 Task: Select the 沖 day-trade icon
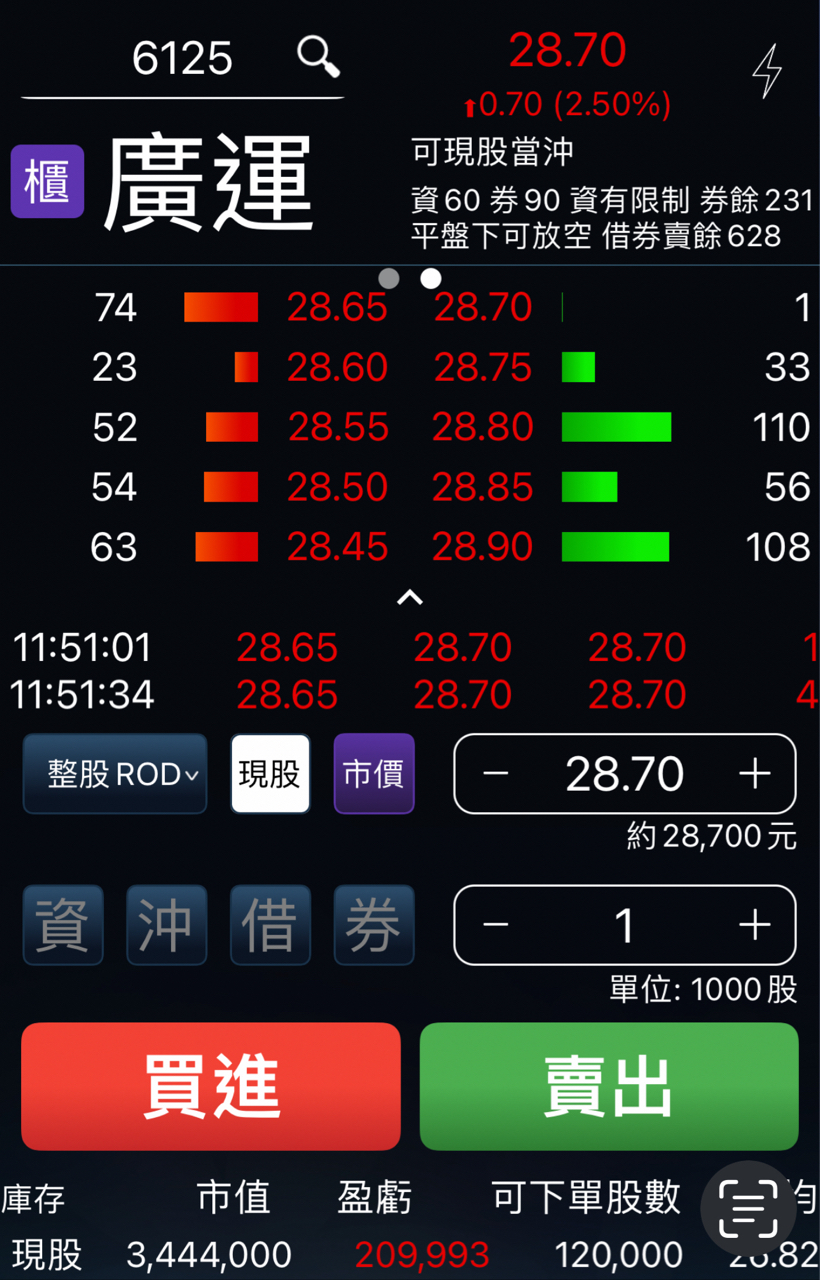point(166,925)
